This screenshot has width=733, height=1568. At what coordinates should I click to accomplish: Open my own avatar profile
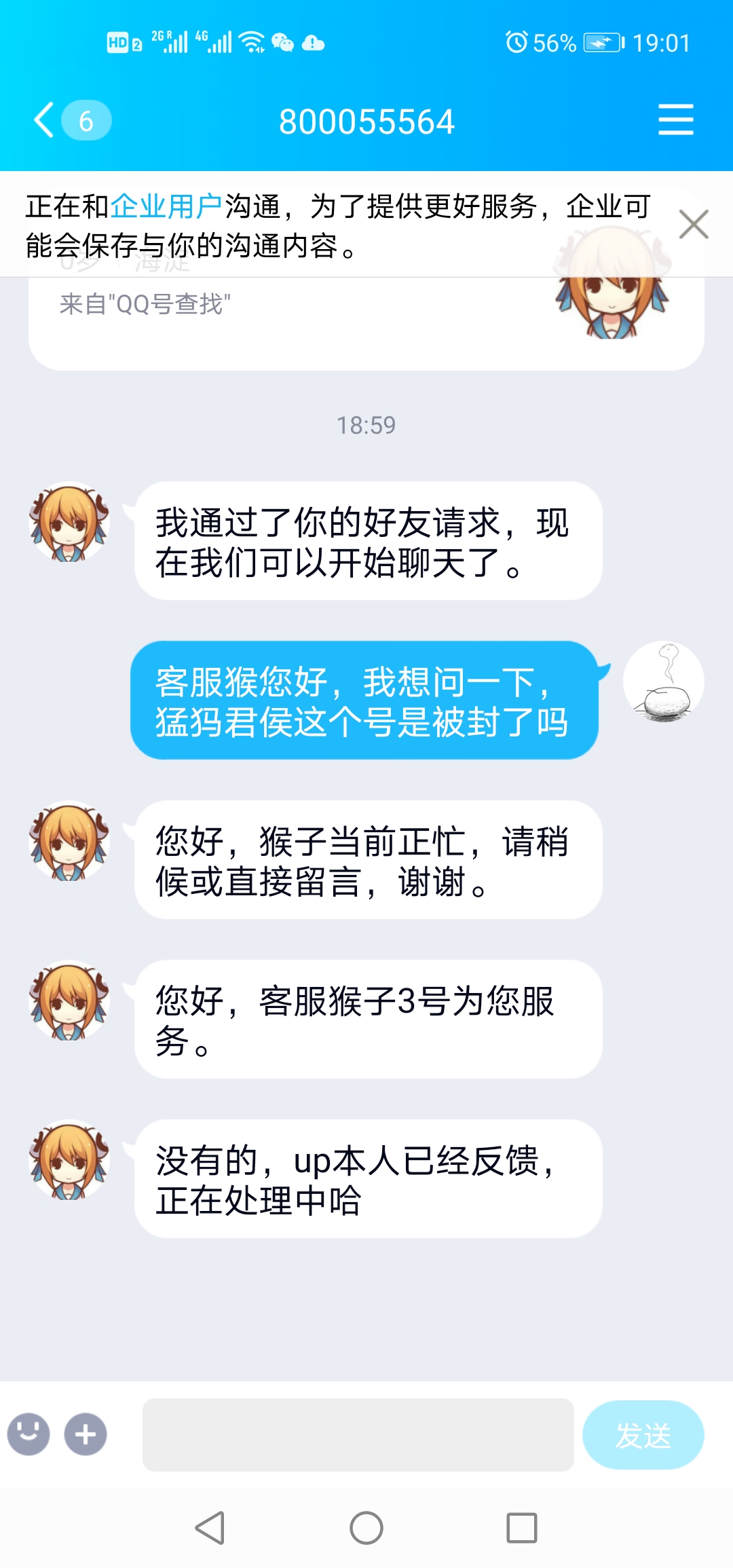point(663,681)
